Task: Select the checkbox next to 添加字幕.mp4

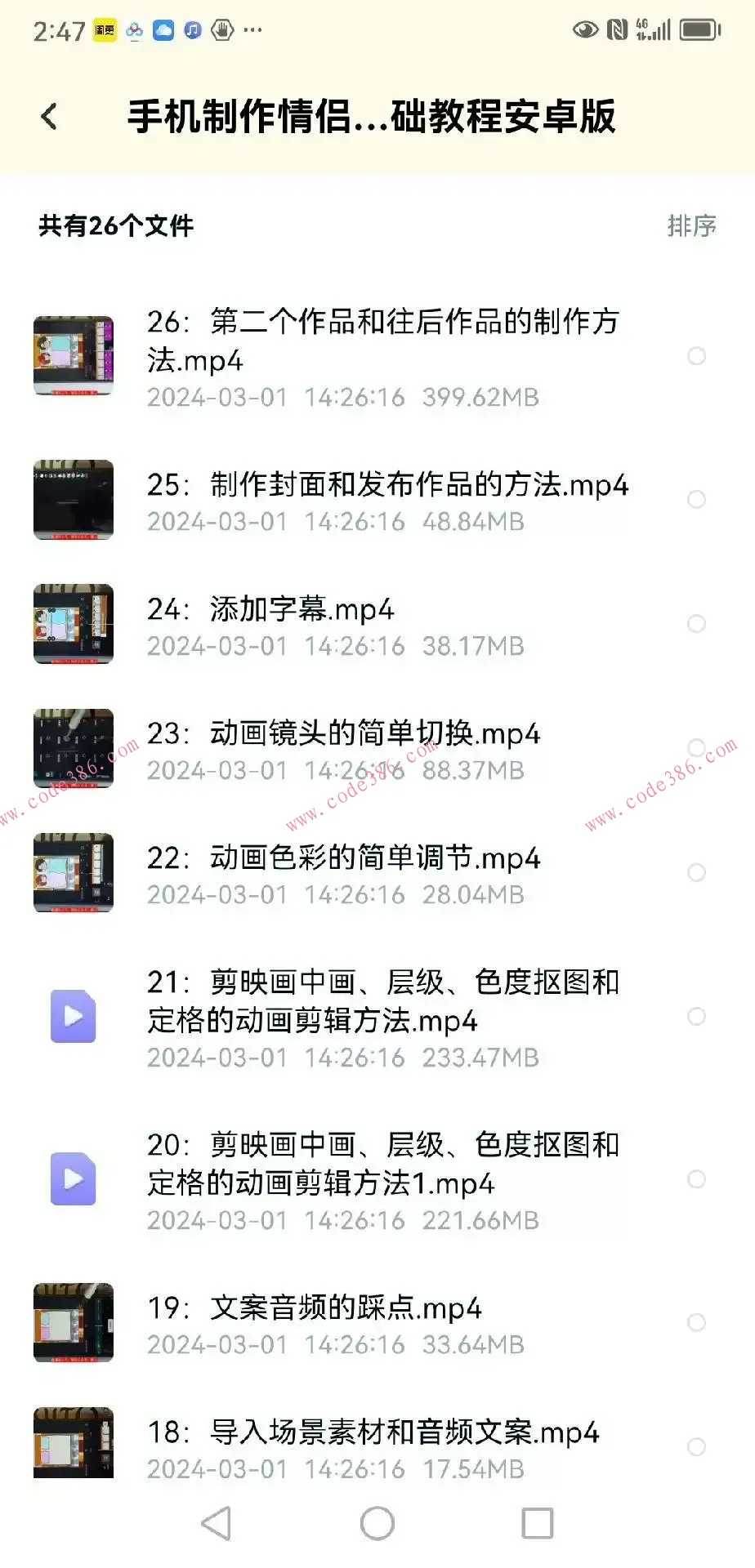Action: [x=696, y=624]
